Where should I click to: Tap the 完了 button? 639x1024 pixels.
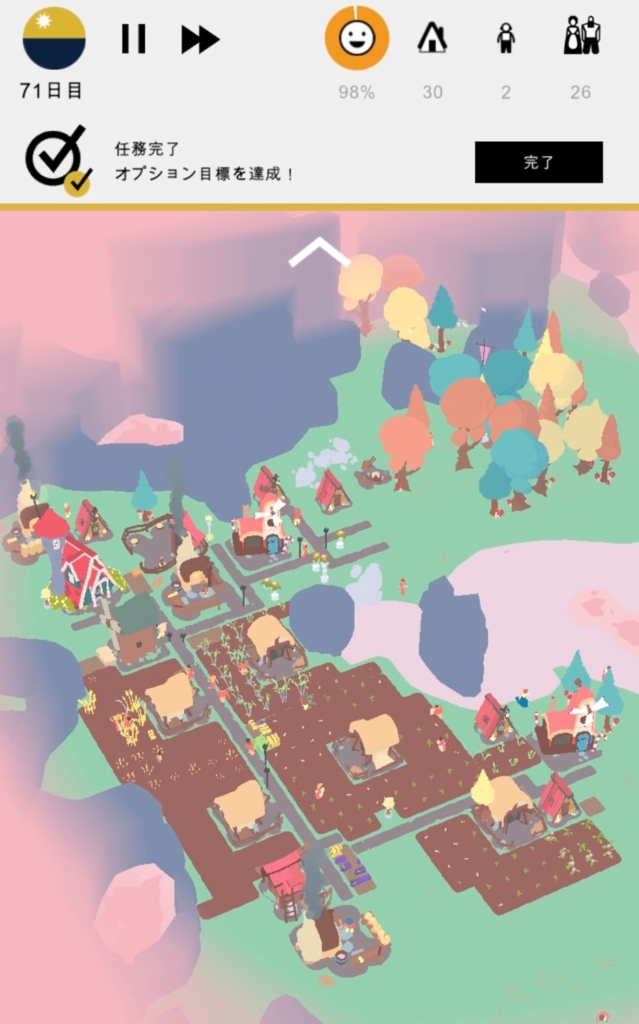tap(538, 162)
